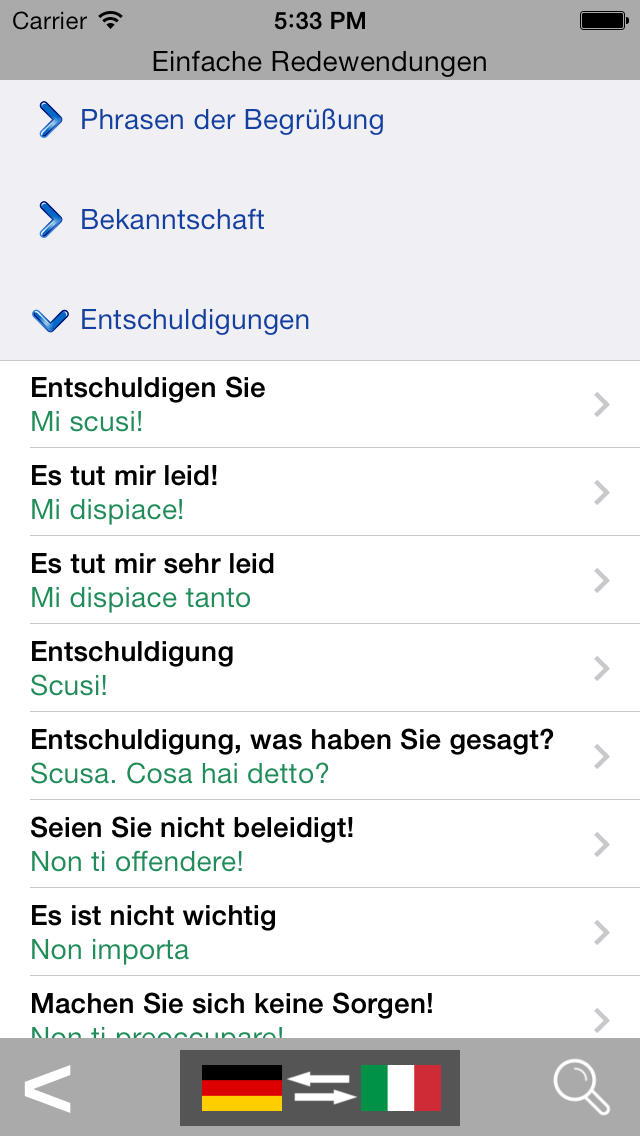Go back with the bottom arrow
The image size is (640, 1136).
pos(48,1088)
